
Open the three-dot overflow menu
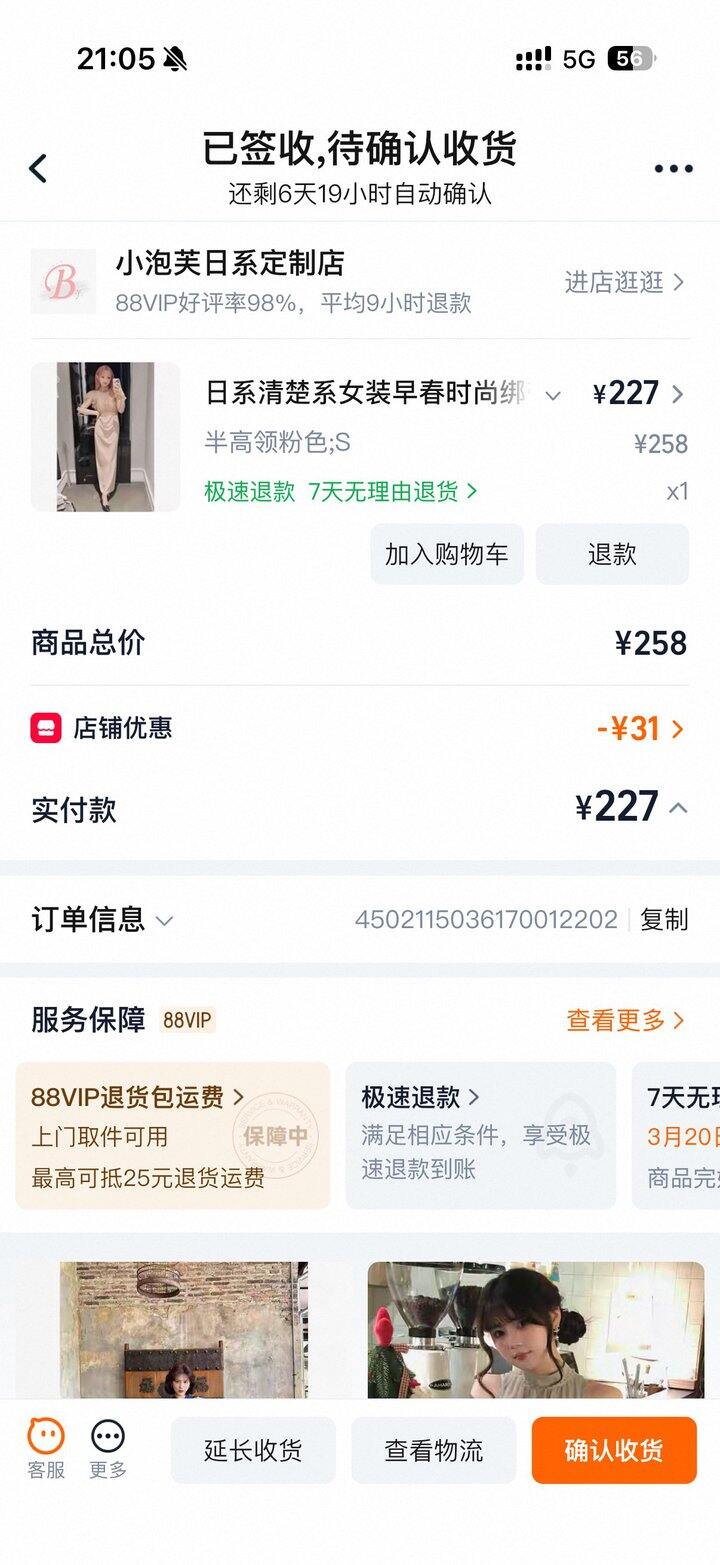[673, 168]
